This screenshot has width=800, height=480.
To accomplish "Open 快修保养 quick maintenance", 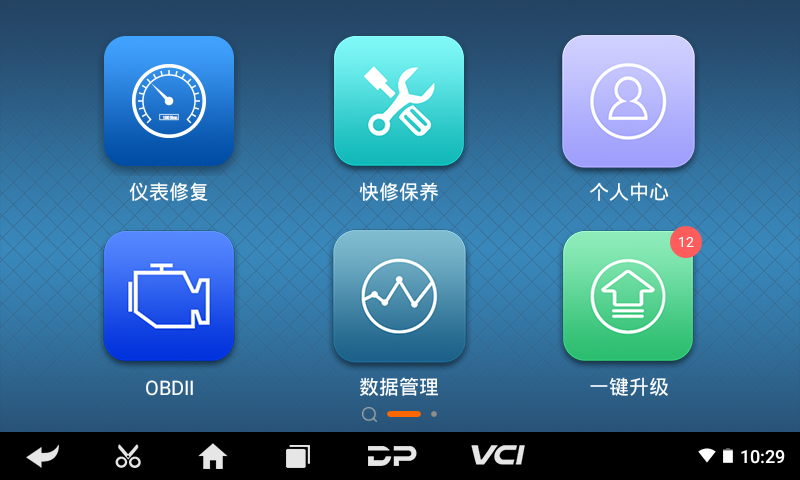I will (399, 101).
